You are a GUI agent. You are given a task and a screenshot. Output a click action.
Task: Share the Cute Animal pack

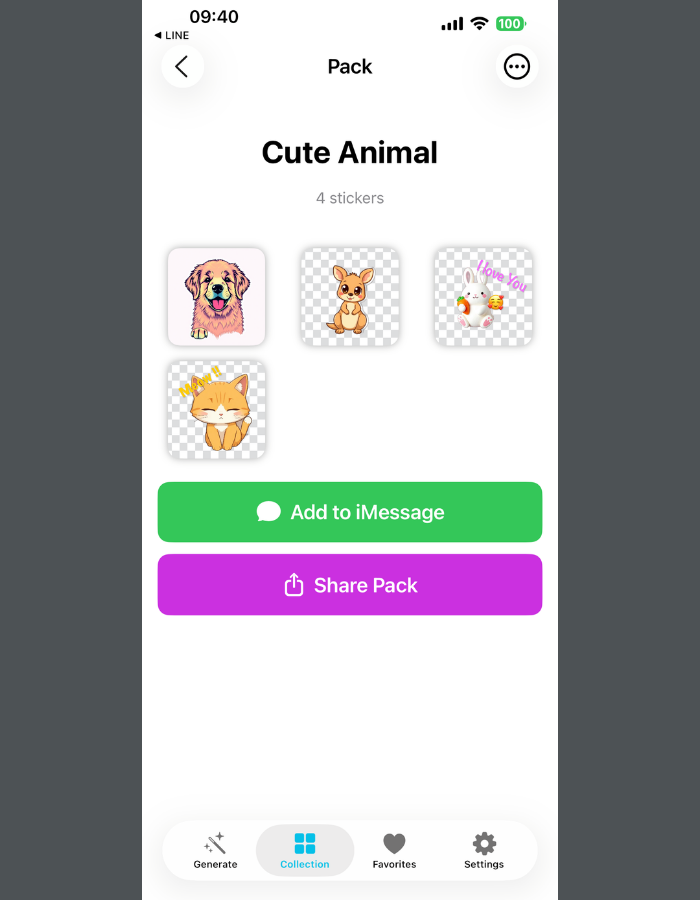coord(350,585)
